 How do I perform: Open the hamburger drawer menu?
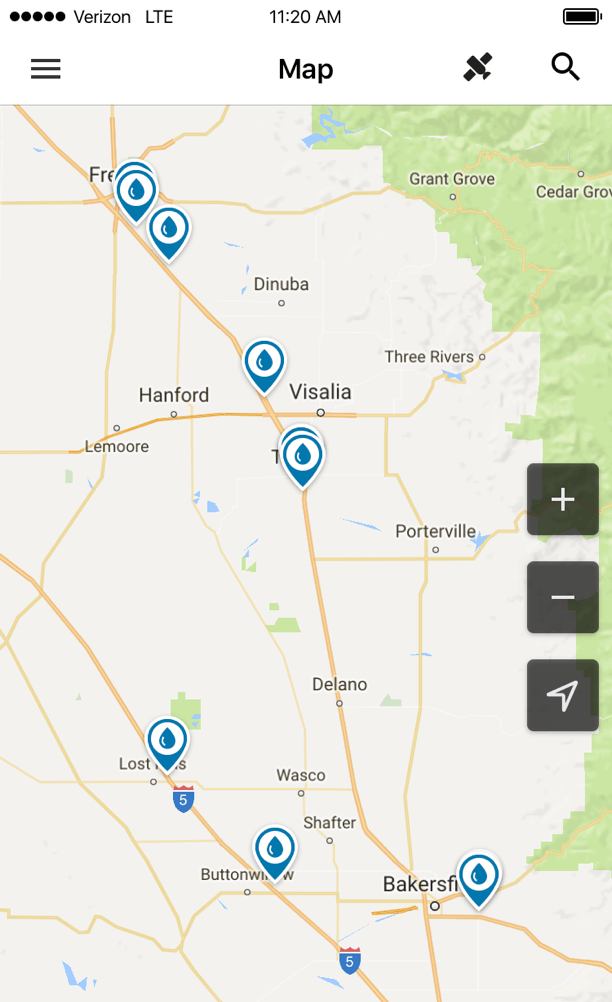pos(46,69)
